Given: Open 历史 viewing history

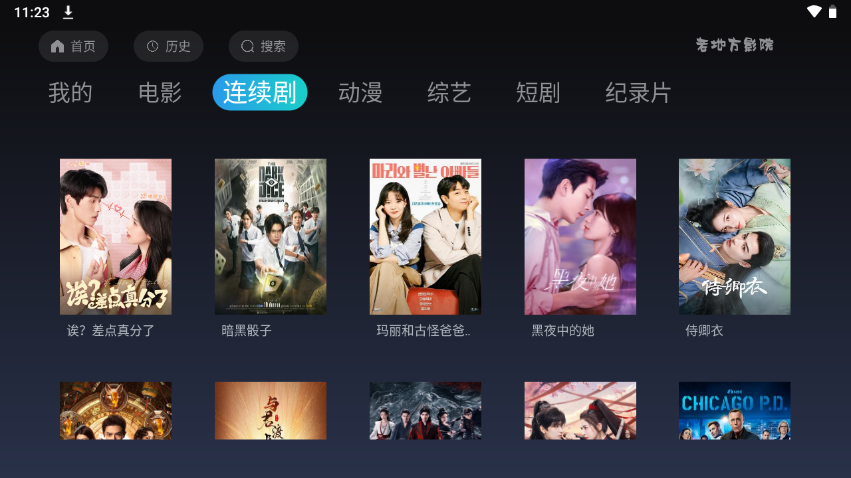Looking at the screenshot, I should [x=168, y=46].
